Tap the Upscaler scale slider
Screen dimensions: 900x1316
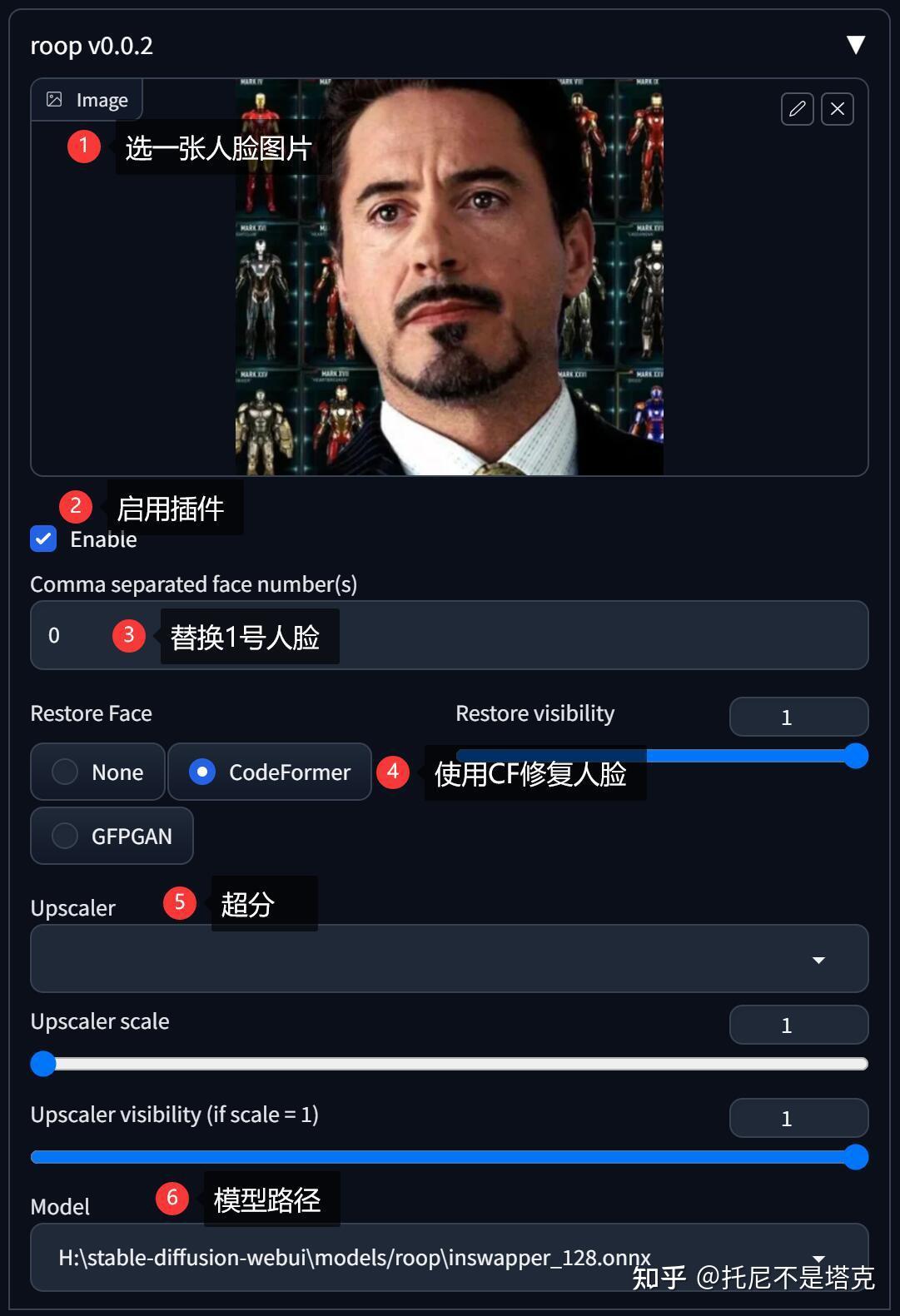(x=449, y=1064)
